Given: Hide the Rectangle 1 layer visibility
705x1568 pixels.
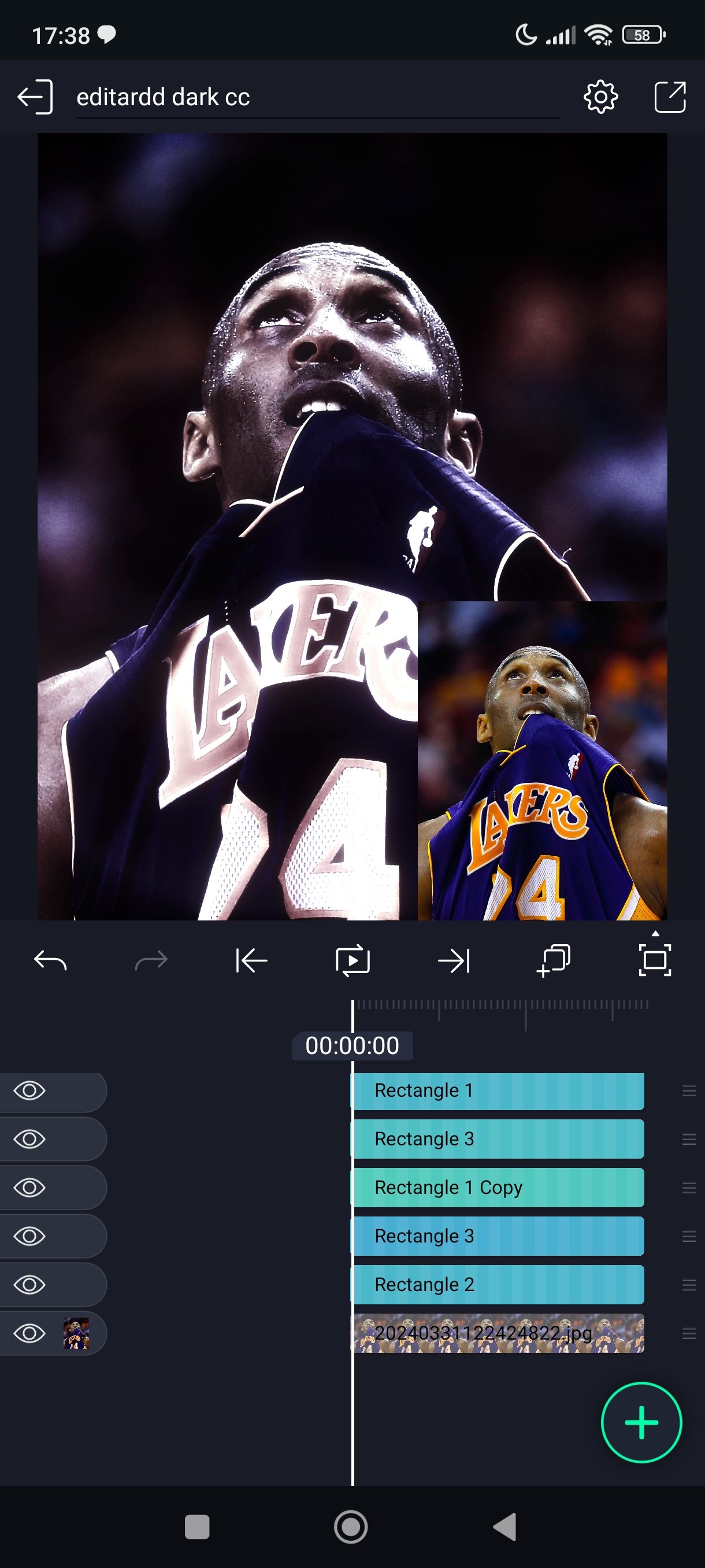Looking at the screenshot, I should 29,1090.
